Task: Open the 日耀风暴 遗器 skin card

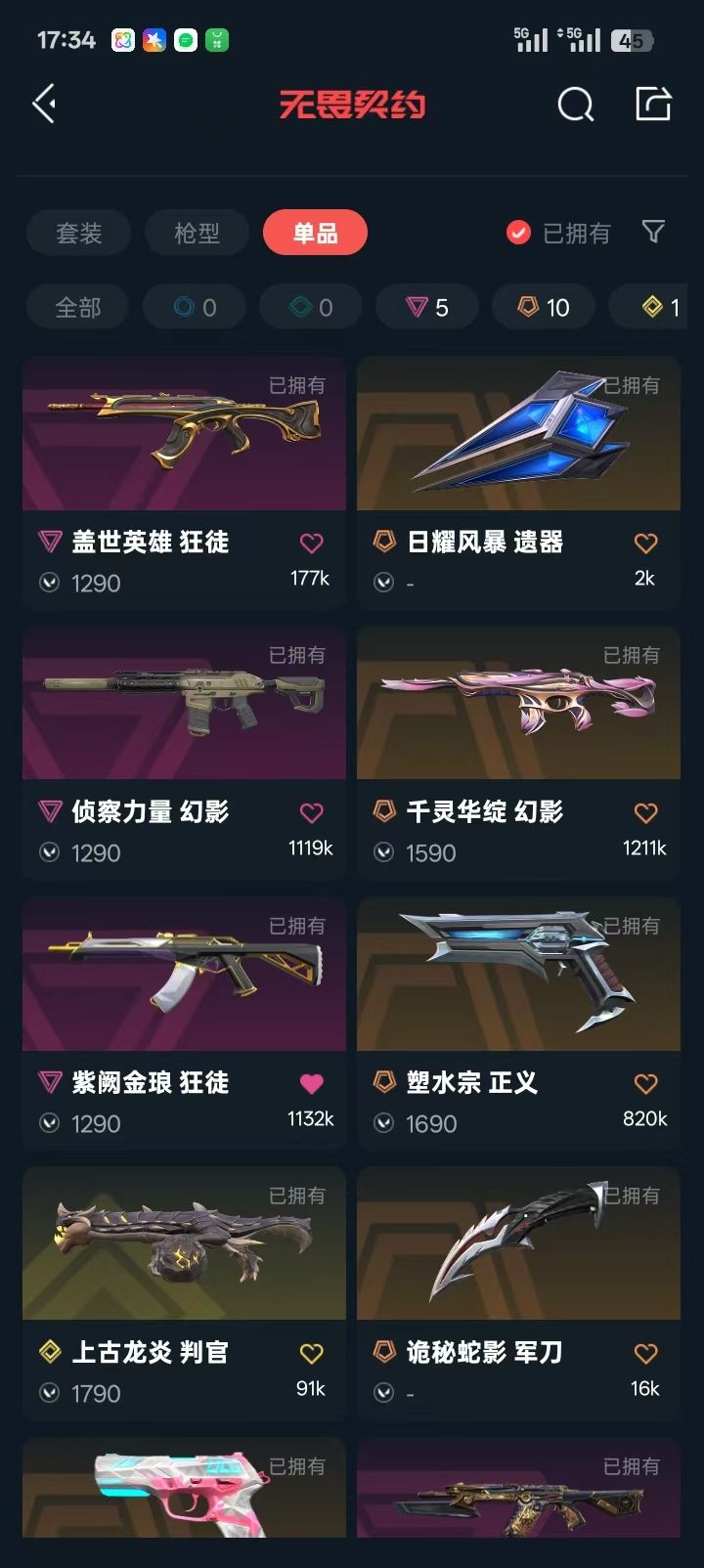Action: tap(518, 483)
